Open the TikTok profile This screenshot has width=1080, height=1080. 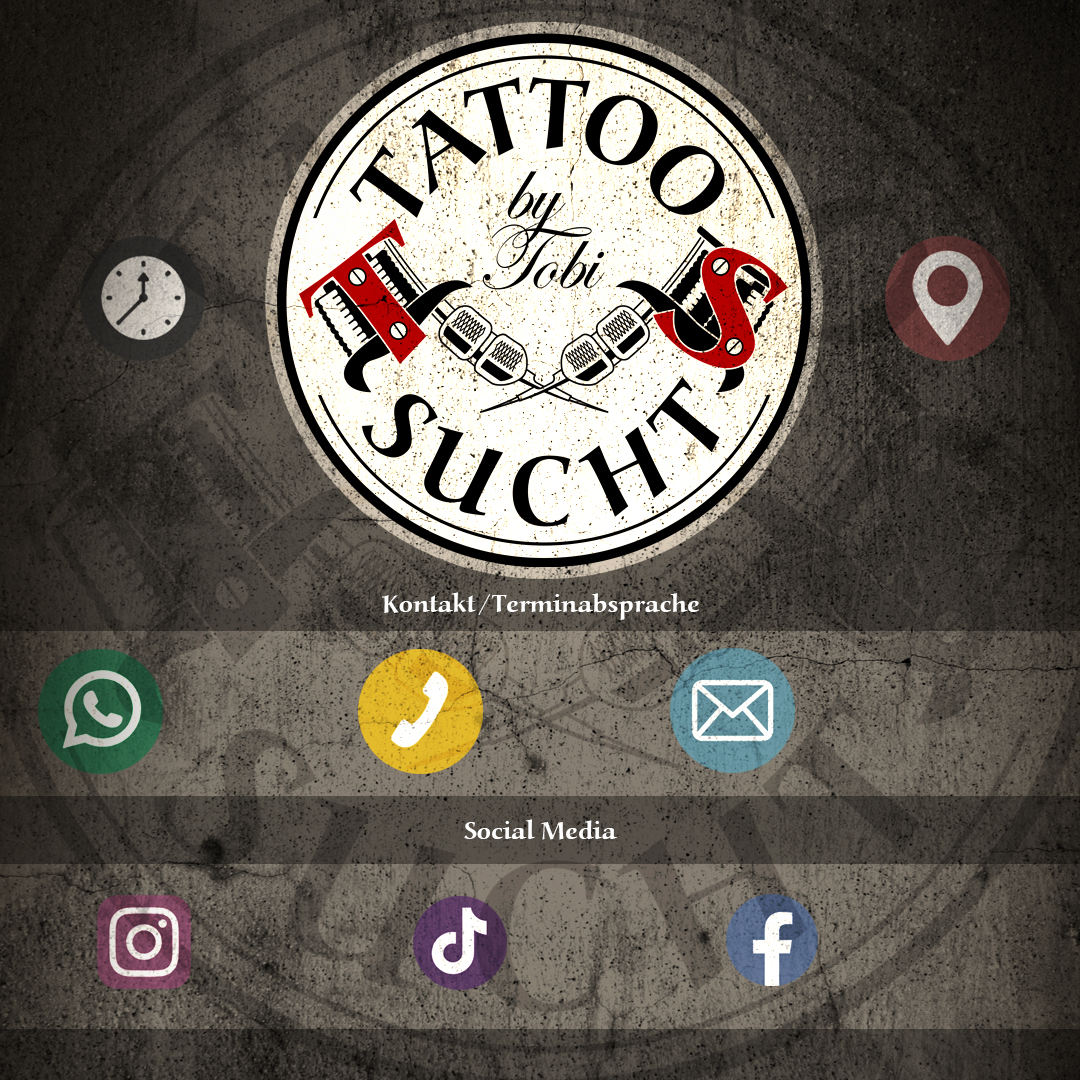[460, 943]
